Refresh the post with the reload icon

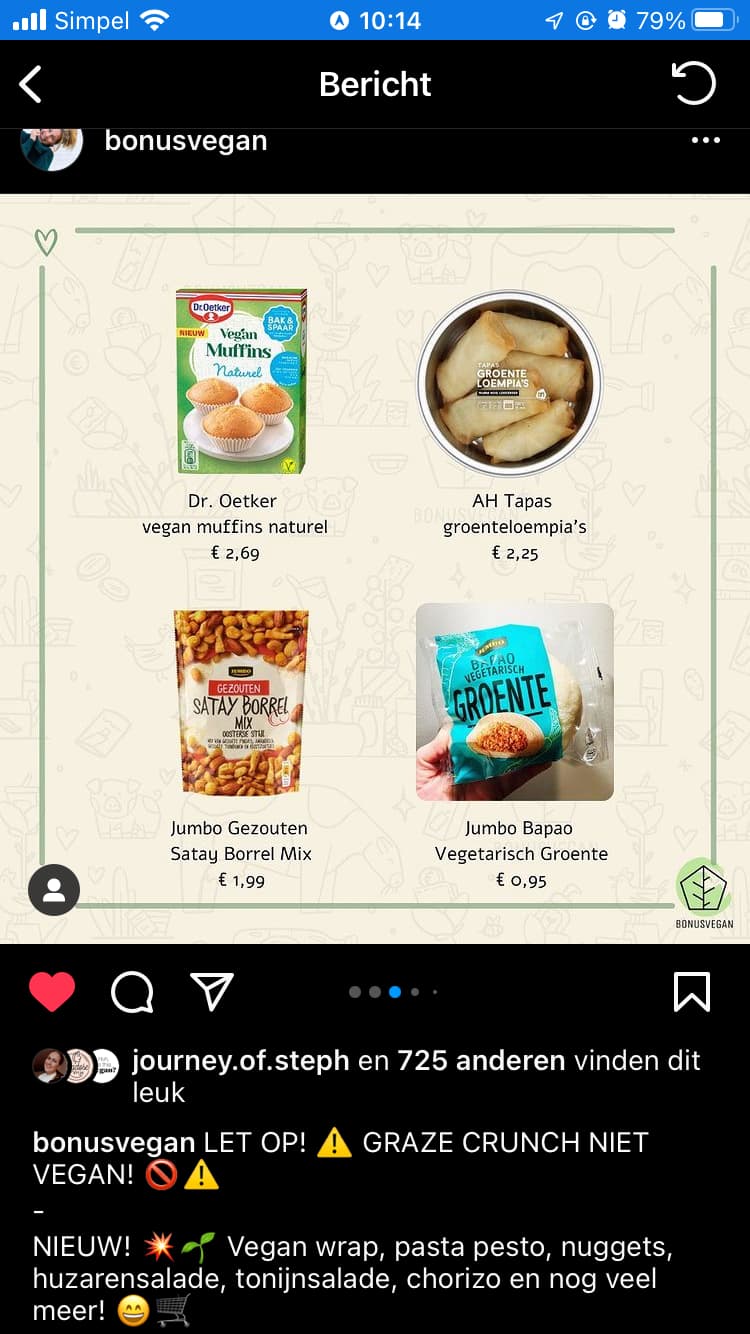tap(693, 84)
